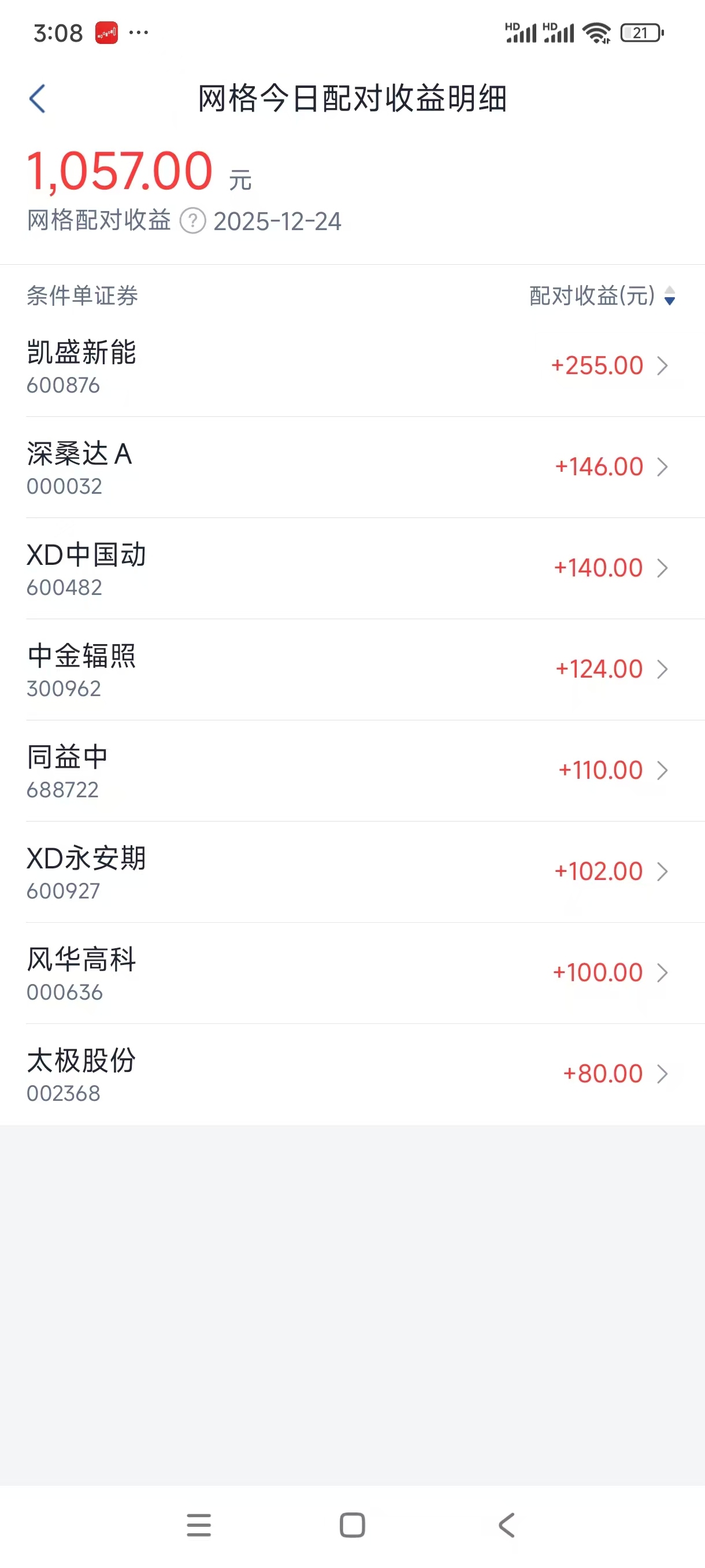The image size is (705, 1568).
Task: Open recent apps from navigation bar
Action: point(198,1525)
